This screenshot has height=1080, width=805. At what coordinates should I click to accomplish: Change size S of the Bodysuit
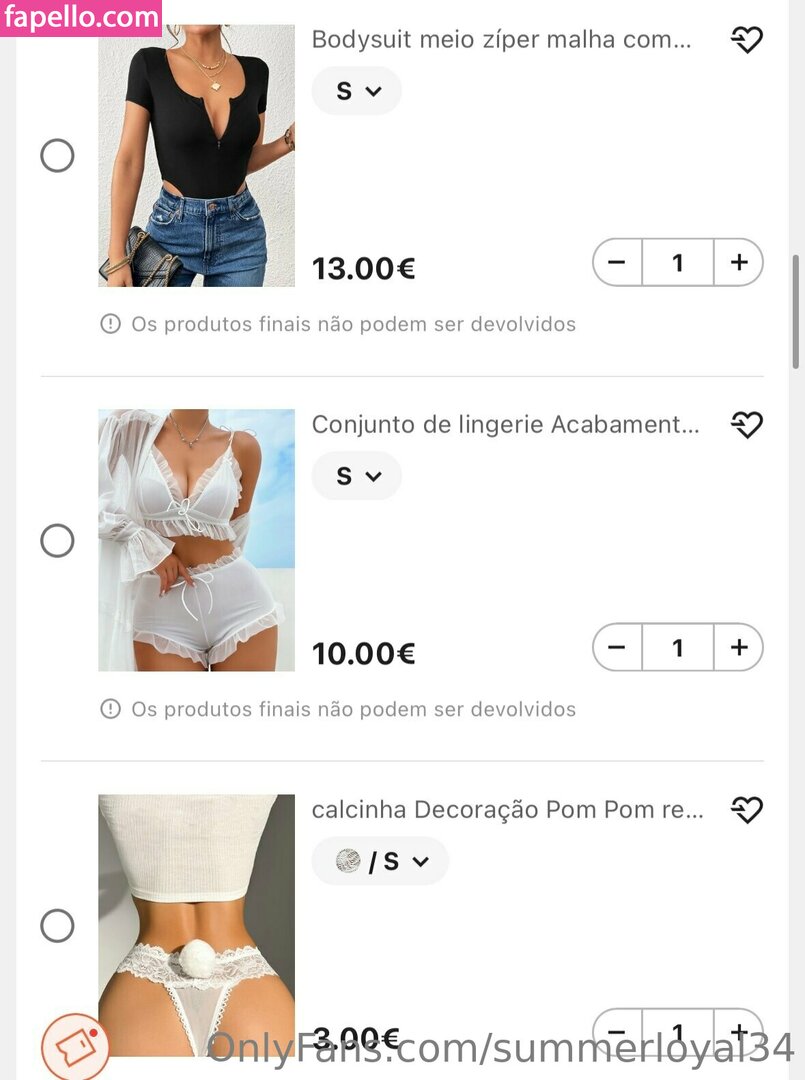point(357,91)
